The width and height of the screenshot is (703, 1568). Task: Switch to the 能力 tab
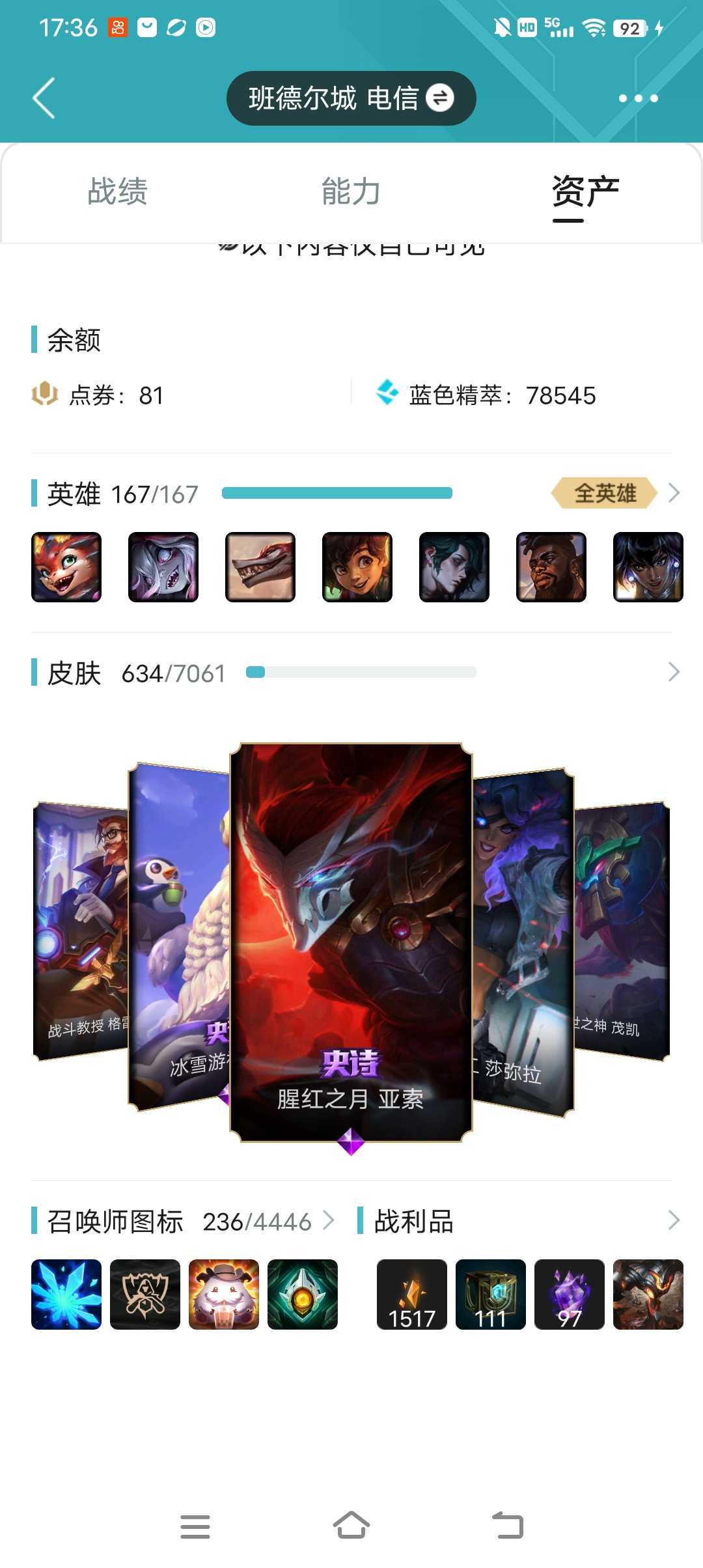[351, 191]
